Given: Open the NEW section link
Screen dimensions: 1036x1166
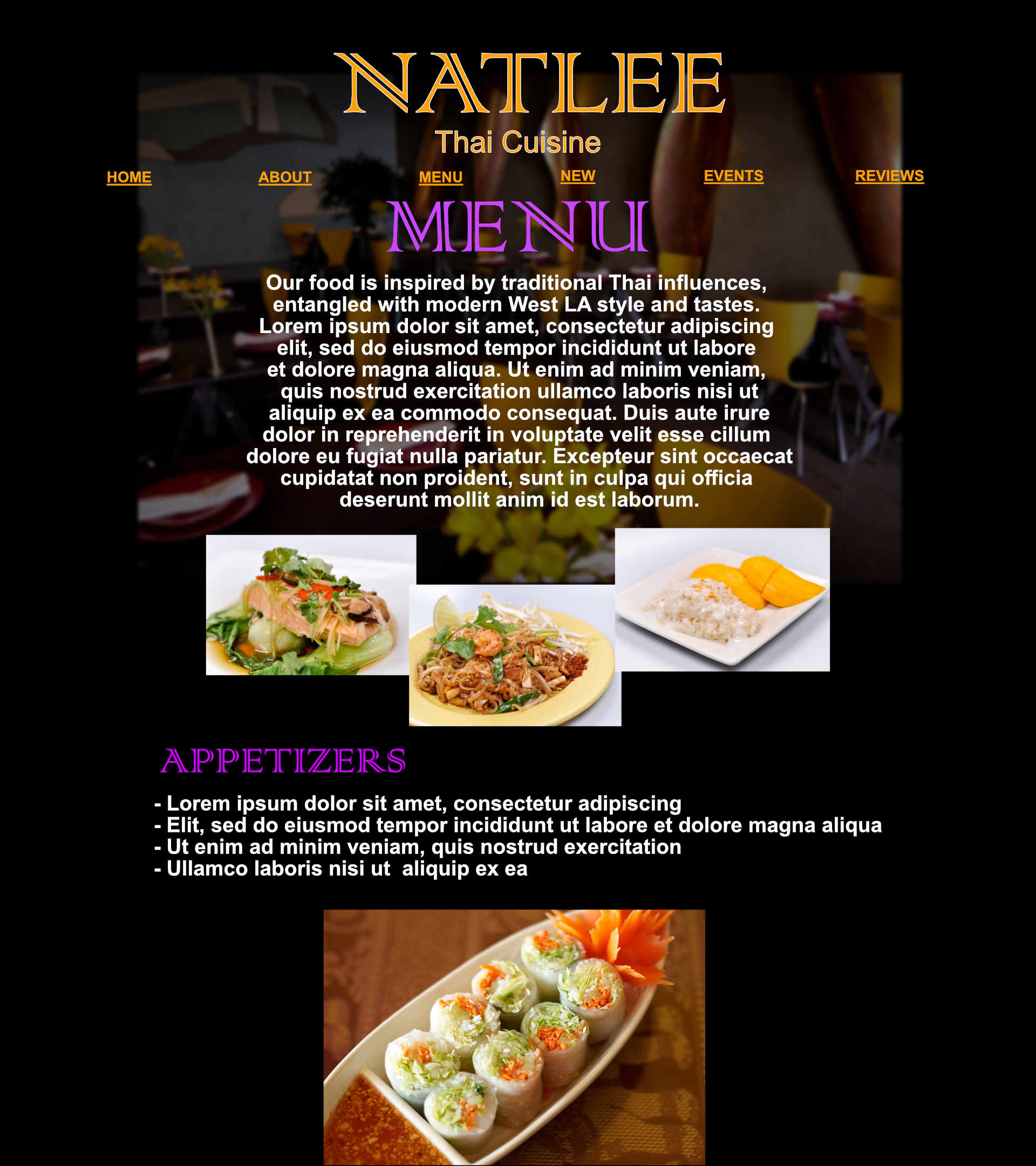Looking at the screenshot, I should click(x=577, y=175).
